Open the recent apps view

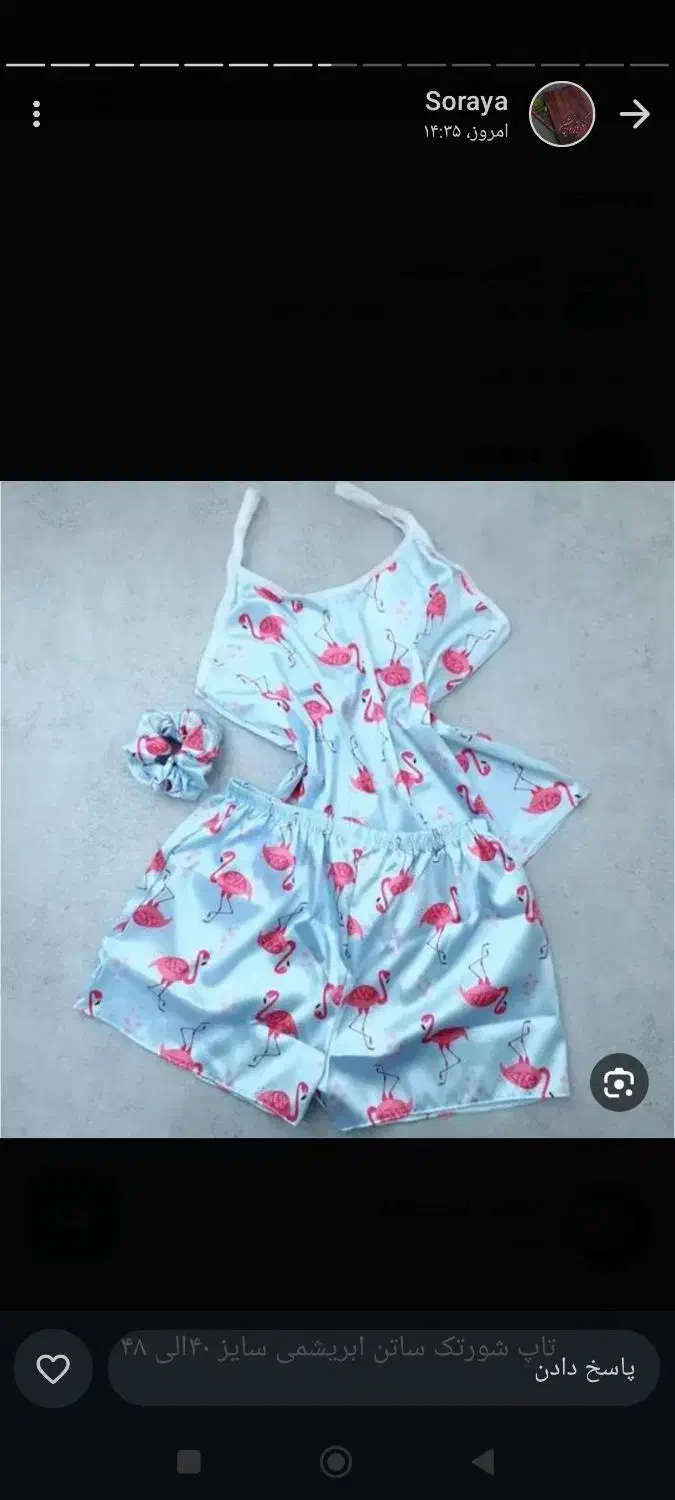click(188, 1462)
